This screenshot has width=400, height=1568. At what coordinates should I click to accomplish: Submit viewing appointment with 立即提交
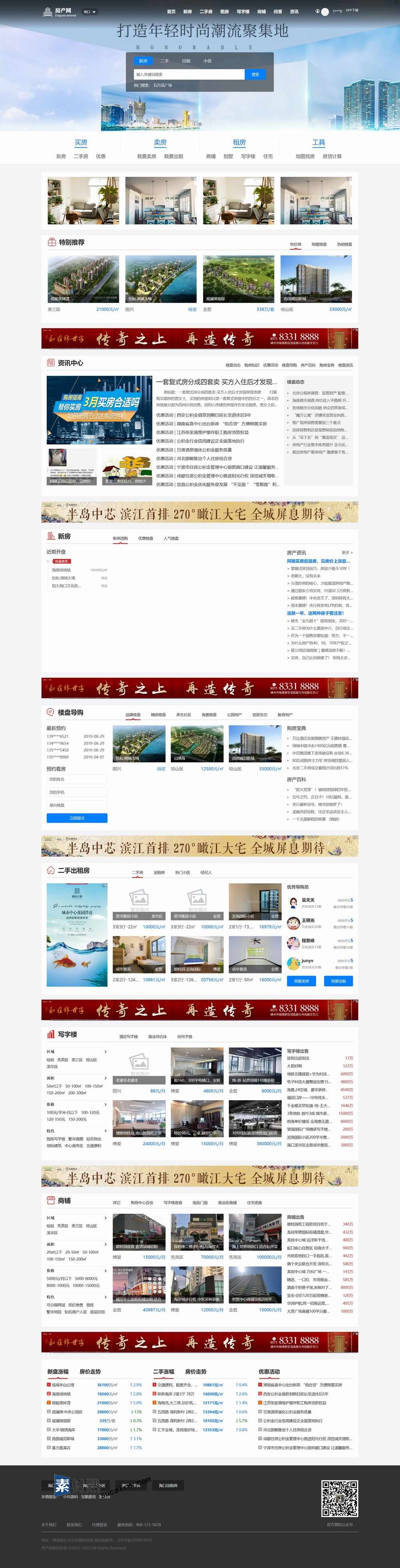(x=77, y=818)
